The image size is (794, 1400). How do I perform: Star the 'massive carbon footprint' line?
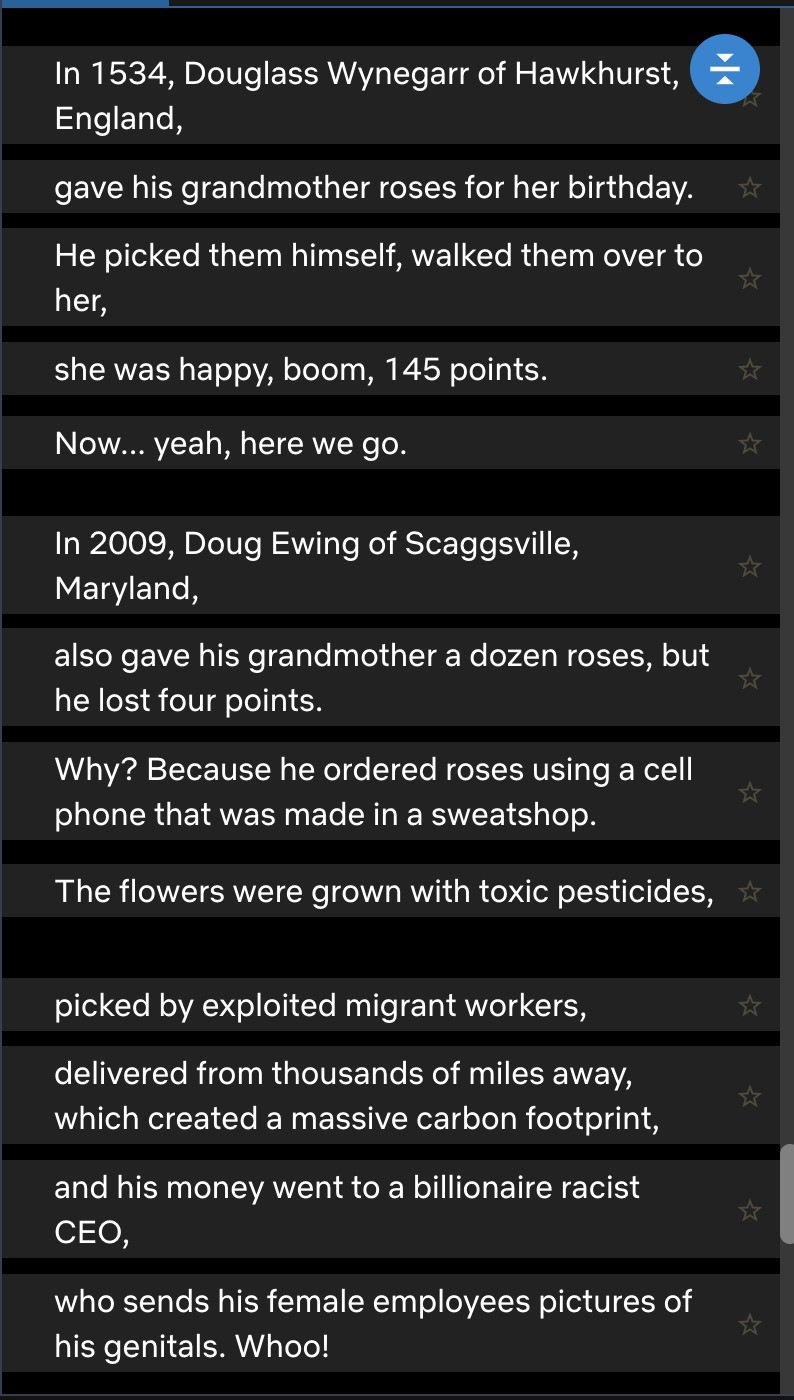(749, 1097)
